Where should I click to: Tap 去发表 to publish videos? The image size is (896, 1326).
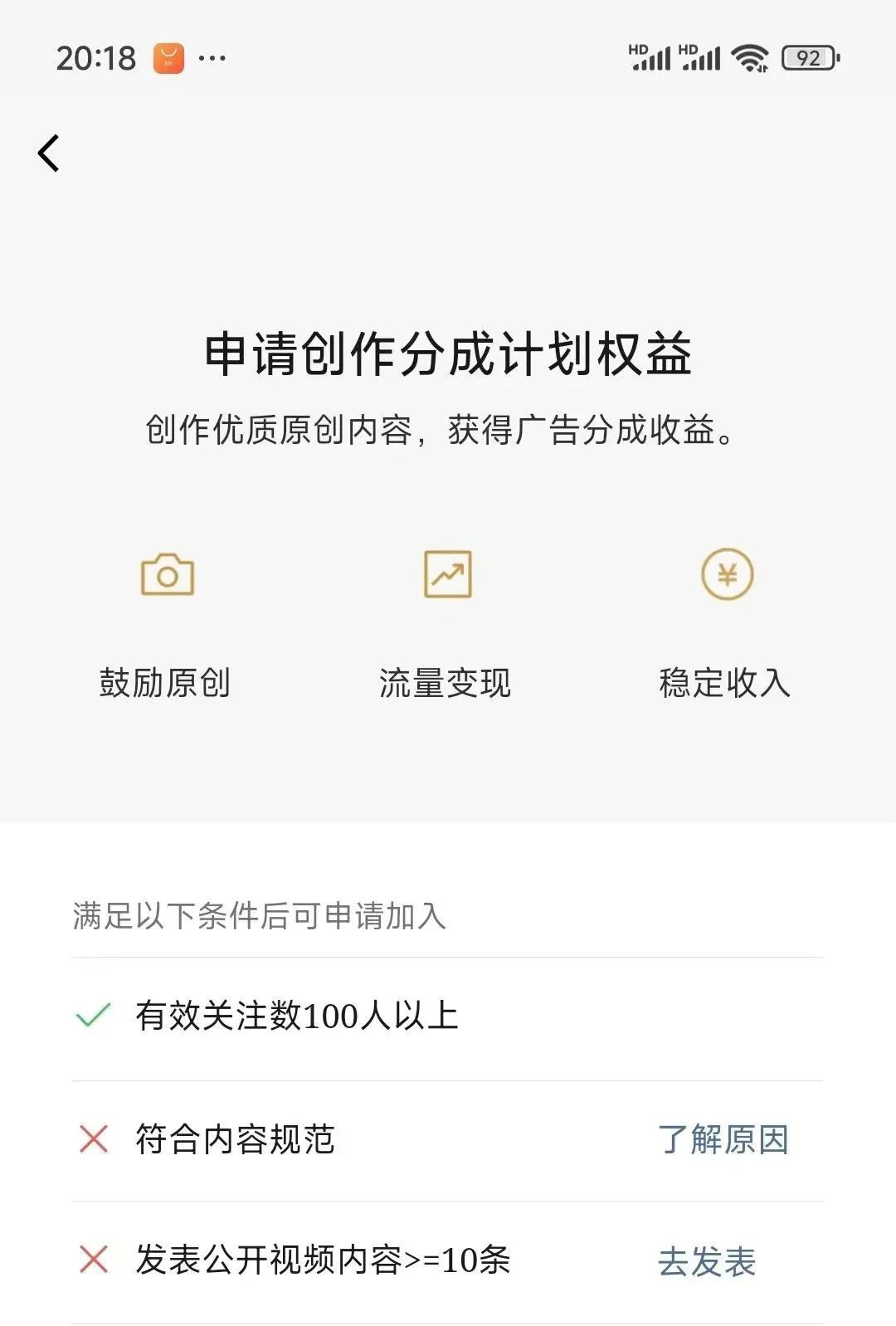(x=707, y=1261)
